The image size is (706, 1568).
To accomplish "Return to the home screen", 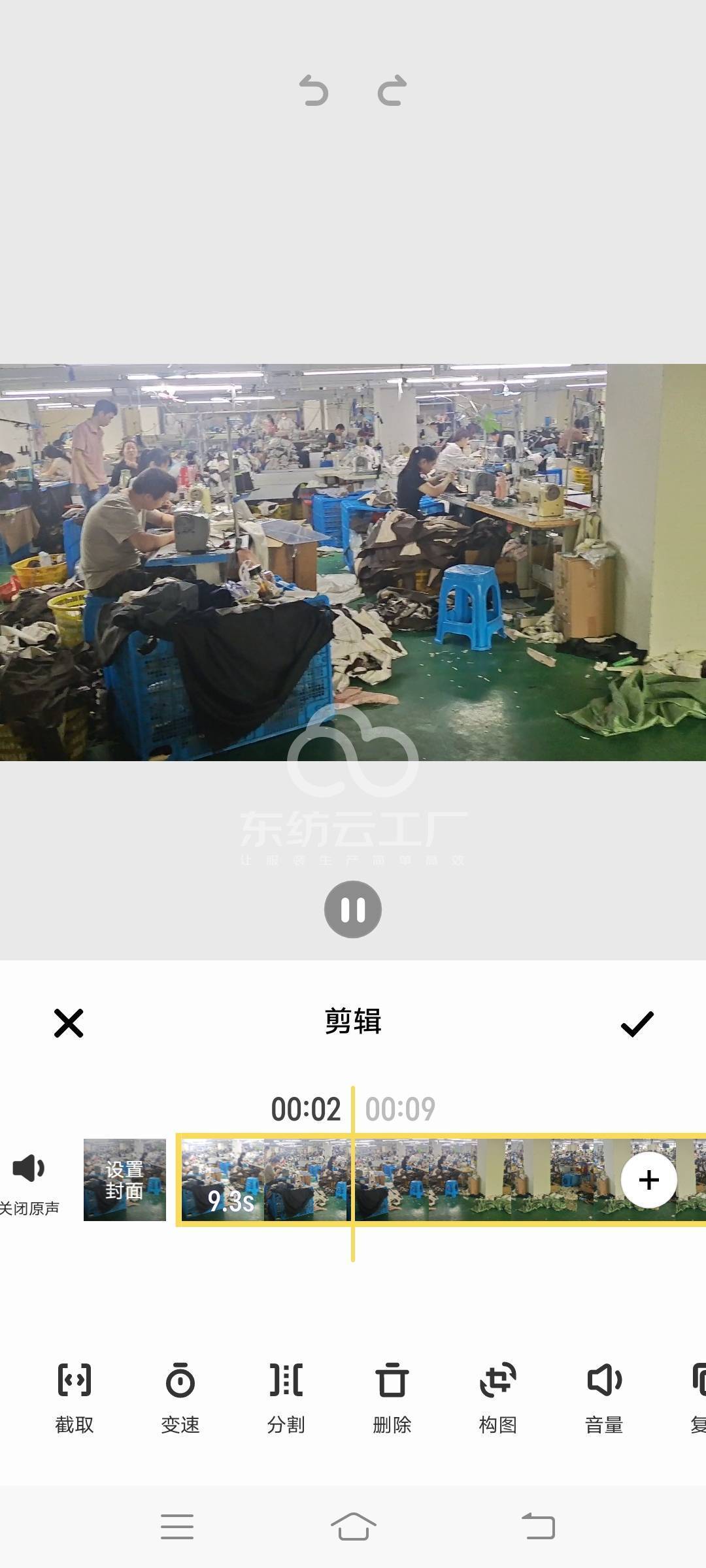I will coord(353,1526).
